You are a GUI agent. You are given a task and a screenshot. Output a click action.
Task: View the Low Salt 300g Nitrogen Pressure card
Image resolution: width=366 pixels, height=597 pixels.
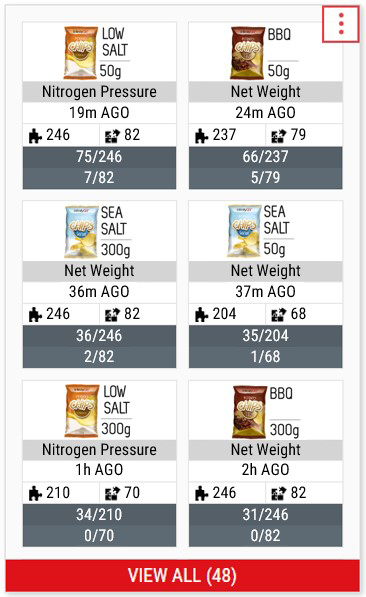point(99,463)
